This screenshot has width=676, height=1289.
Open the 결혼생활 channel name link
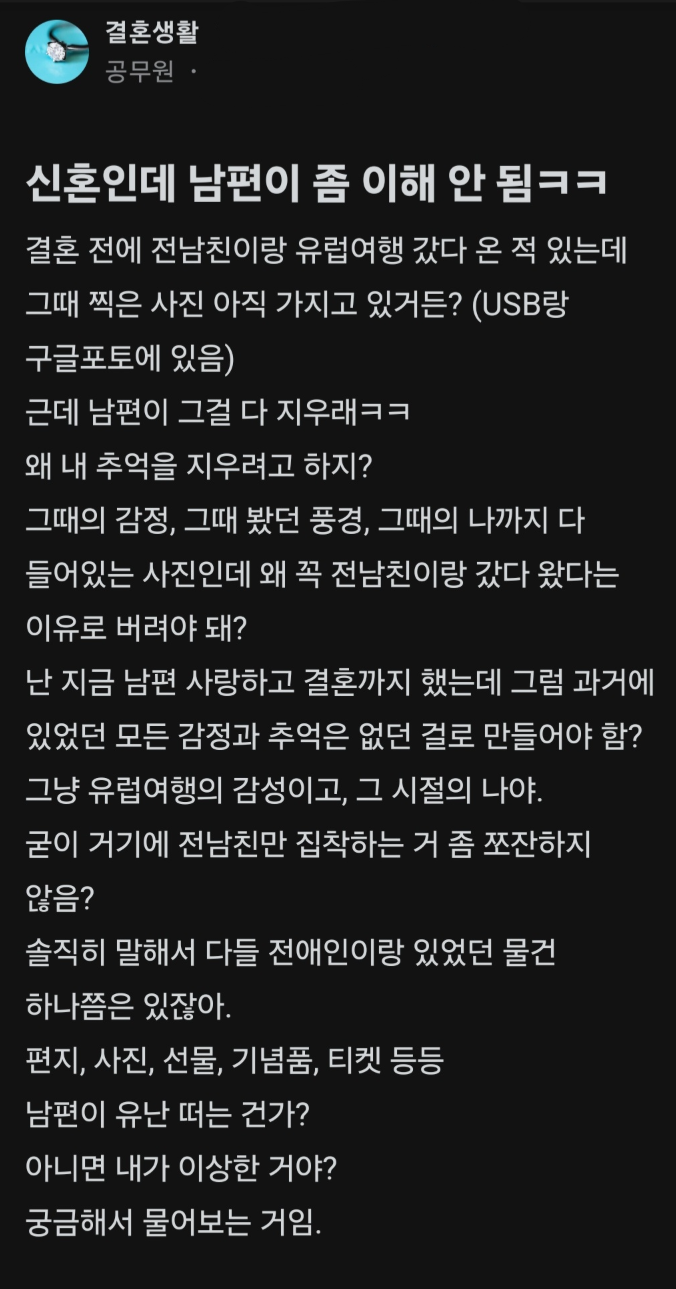[151, 33]
